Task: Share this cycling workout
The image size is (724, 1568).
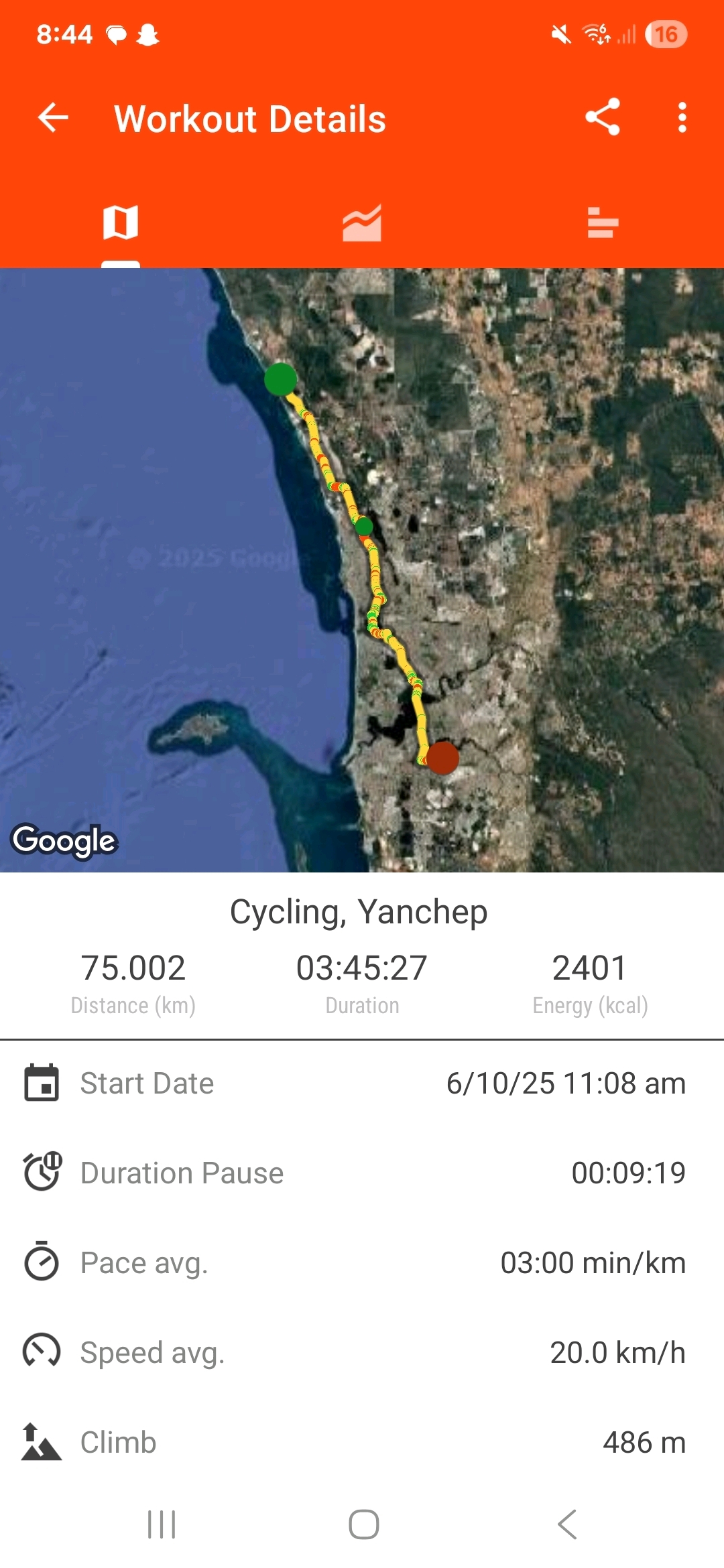Action: point(602,118)
